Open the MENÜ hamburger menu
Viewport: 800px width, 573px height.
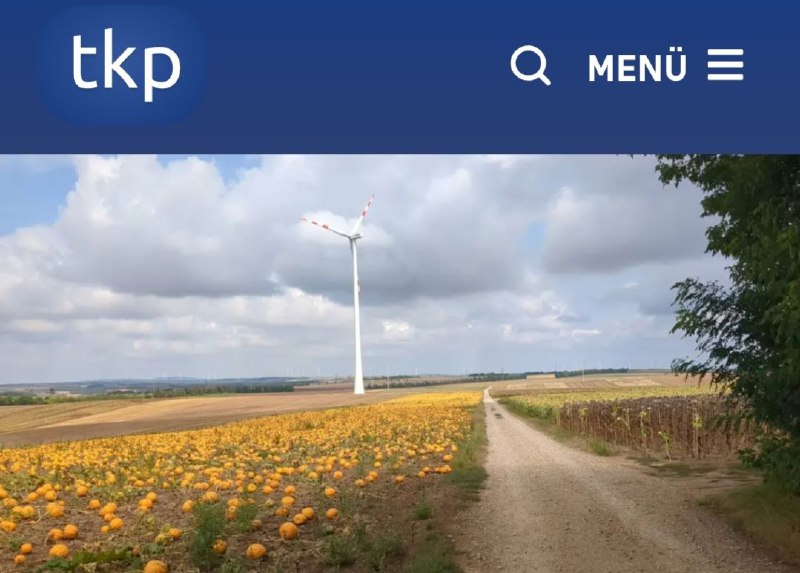click(666, 66)
